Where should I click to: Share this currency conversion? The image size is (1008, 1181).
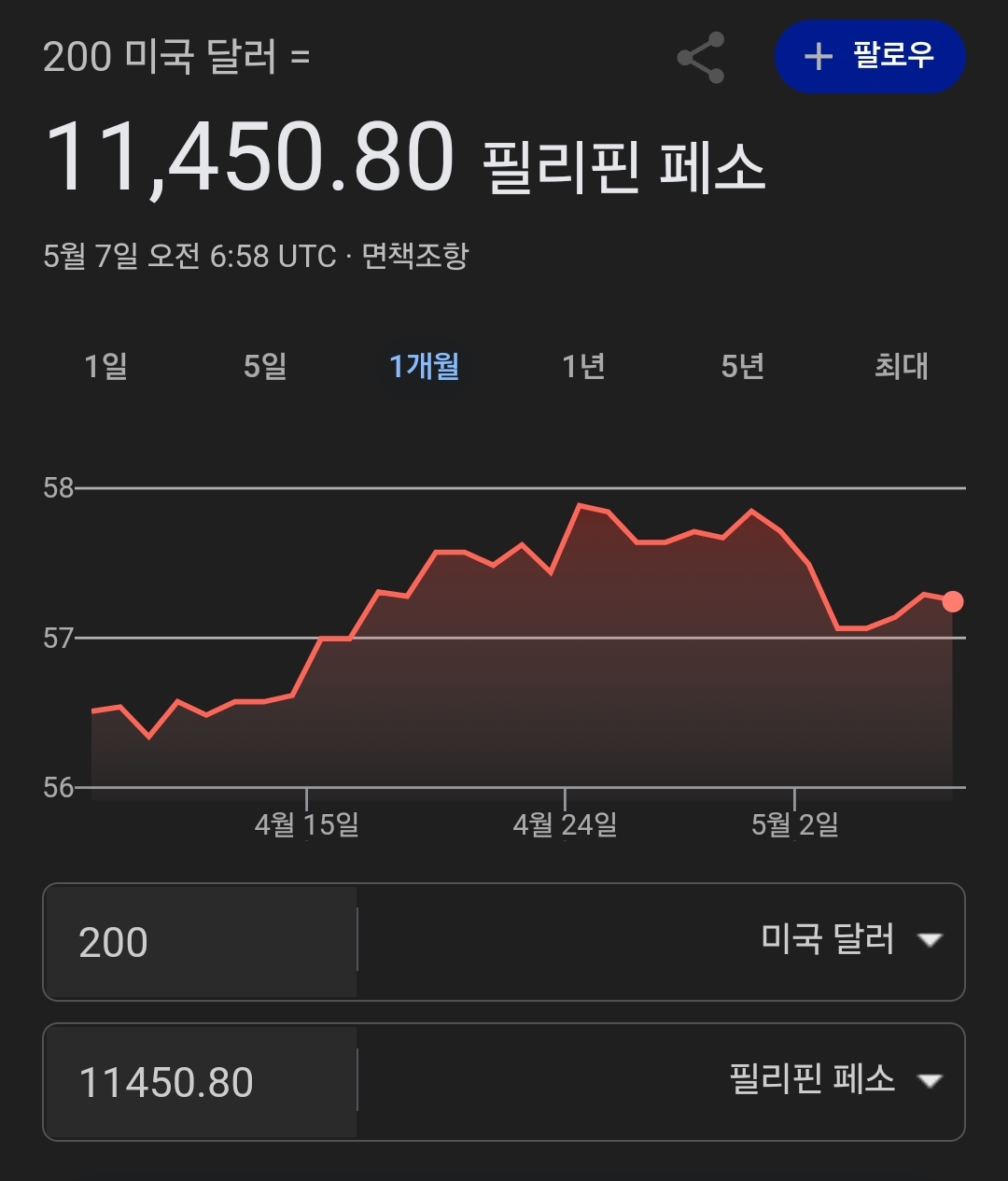(x=701, y=57)
